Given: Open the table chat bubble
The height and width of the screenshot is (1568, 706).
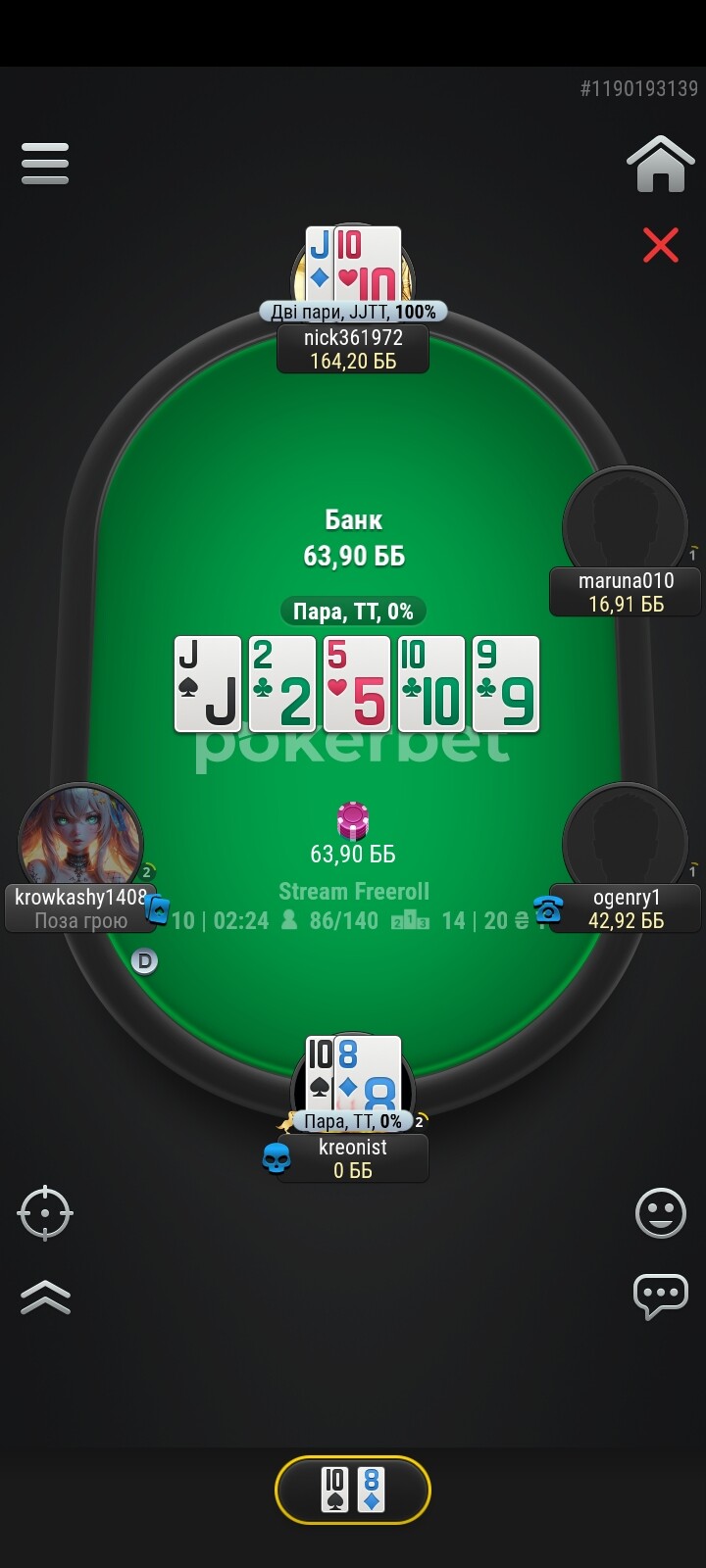Looking at the screenshot, I should 661,1298.
